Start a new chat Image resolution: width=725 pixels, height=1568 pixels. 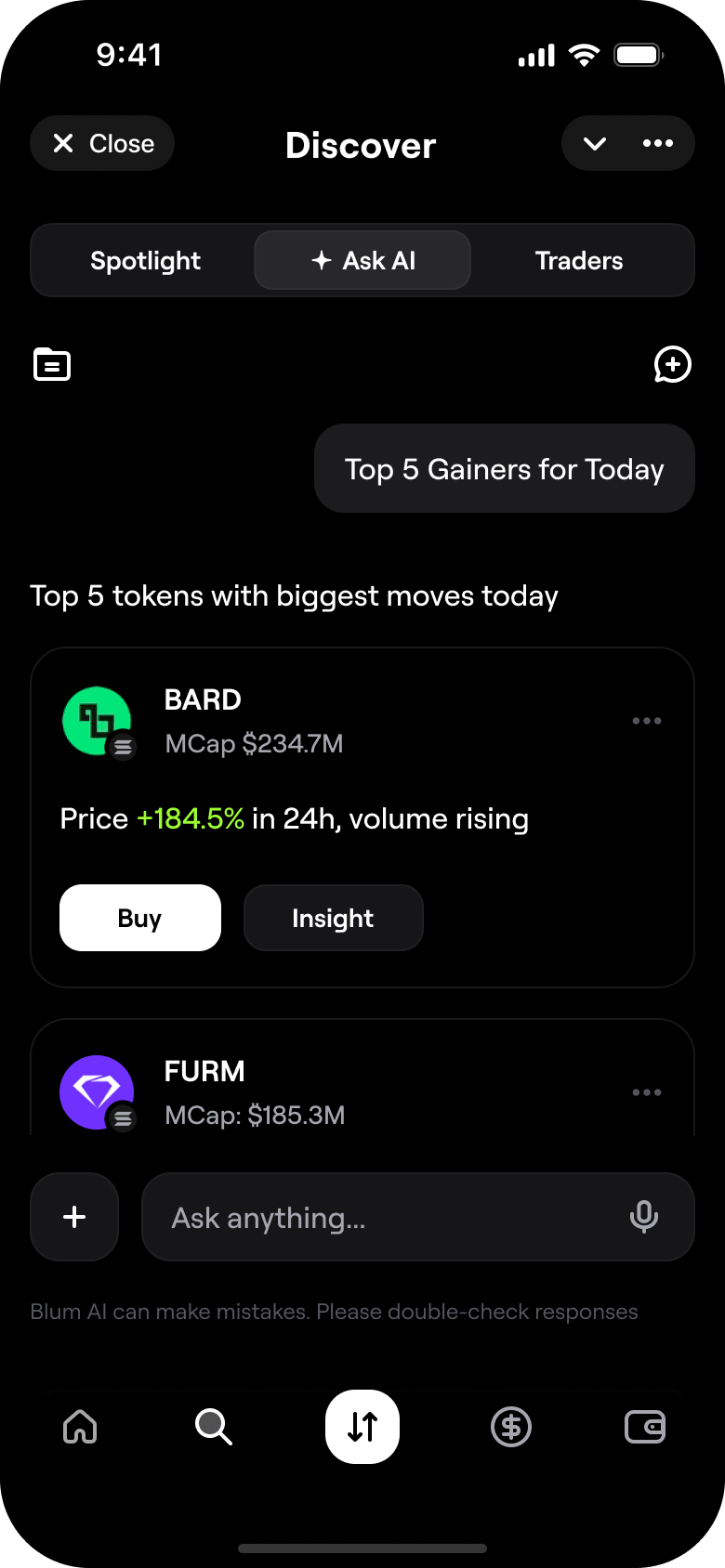[672, 364]
